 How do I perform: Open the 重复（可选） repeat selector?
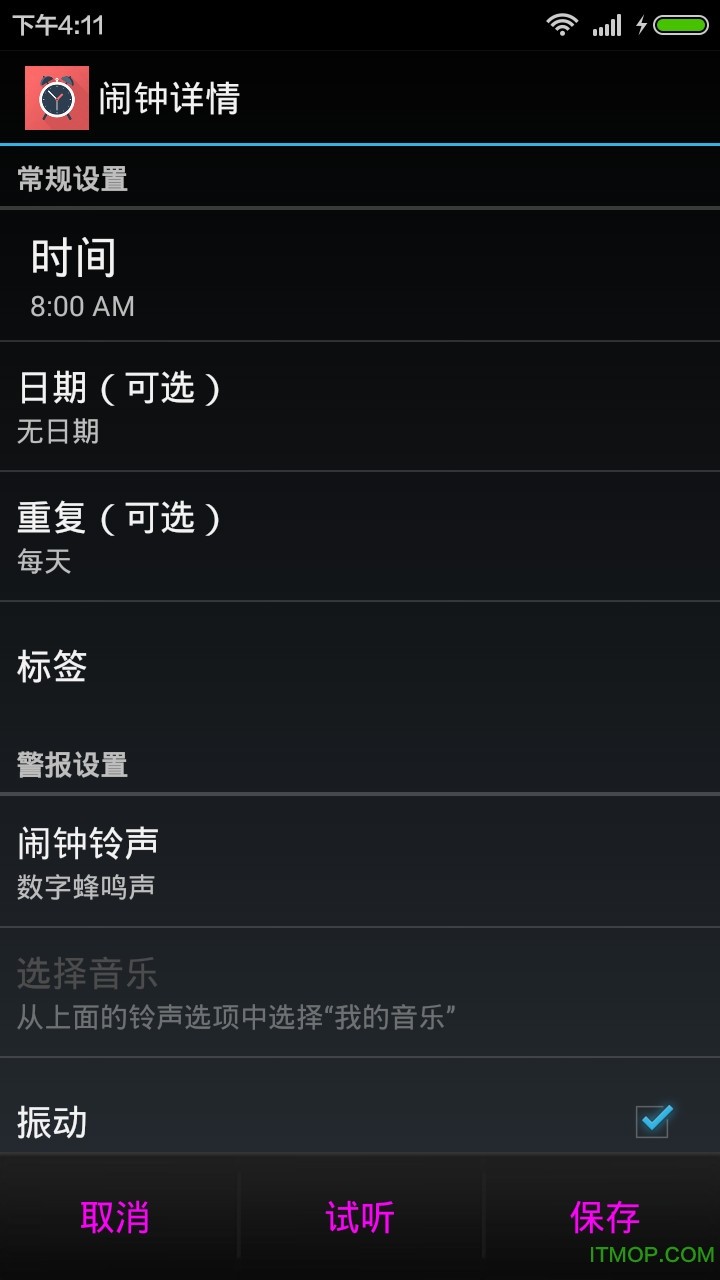360,535
